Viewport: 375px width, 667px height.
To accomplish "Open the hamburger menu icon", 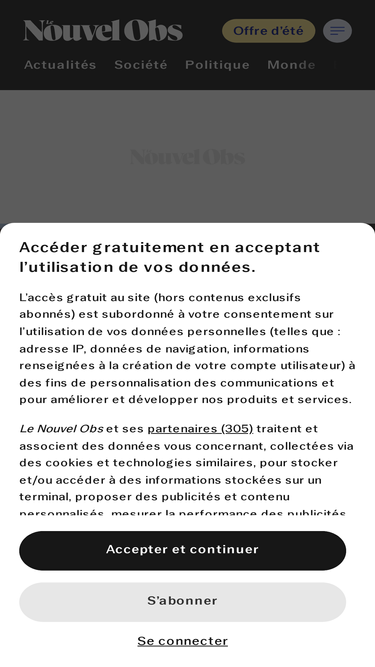I will 337,31.
